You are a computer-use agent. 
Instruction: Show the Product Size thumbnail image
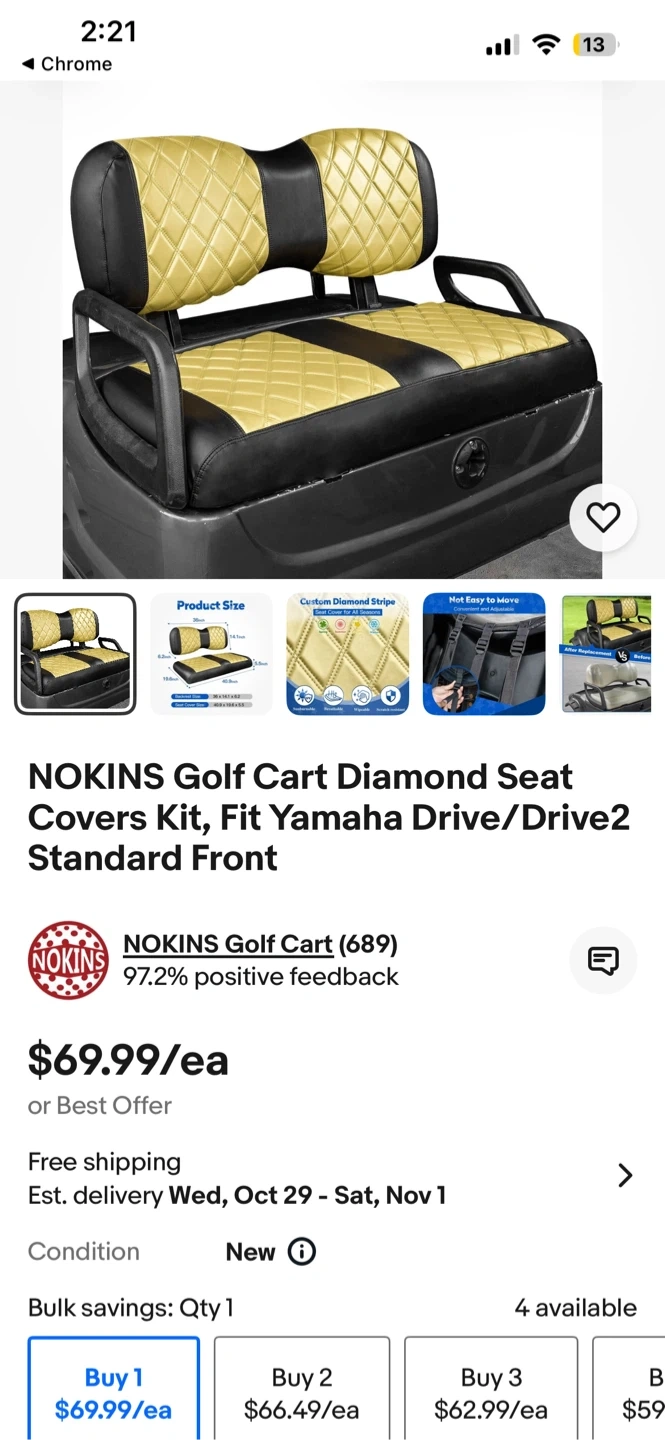(x=211, y=654)
